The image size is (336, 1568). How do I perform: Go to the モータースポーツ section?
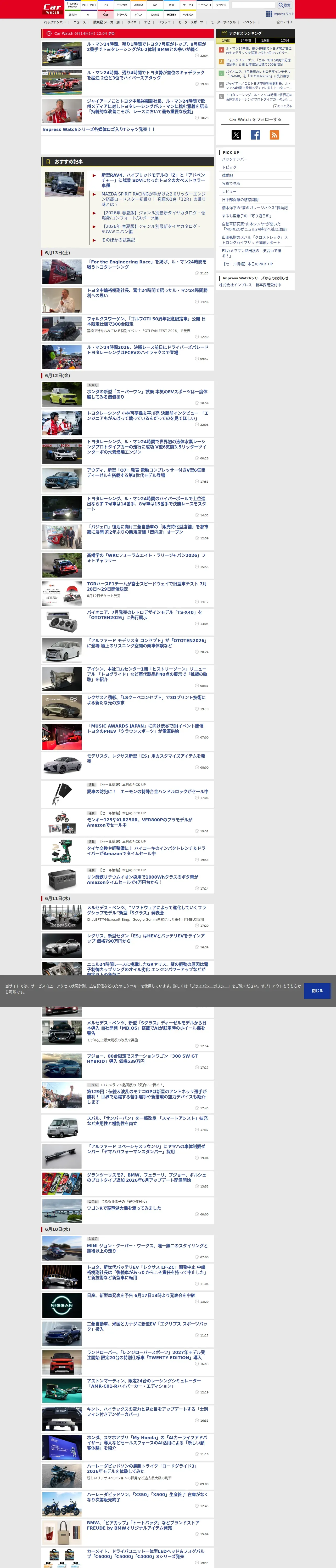pyautogui.click(x=190, y=22)
